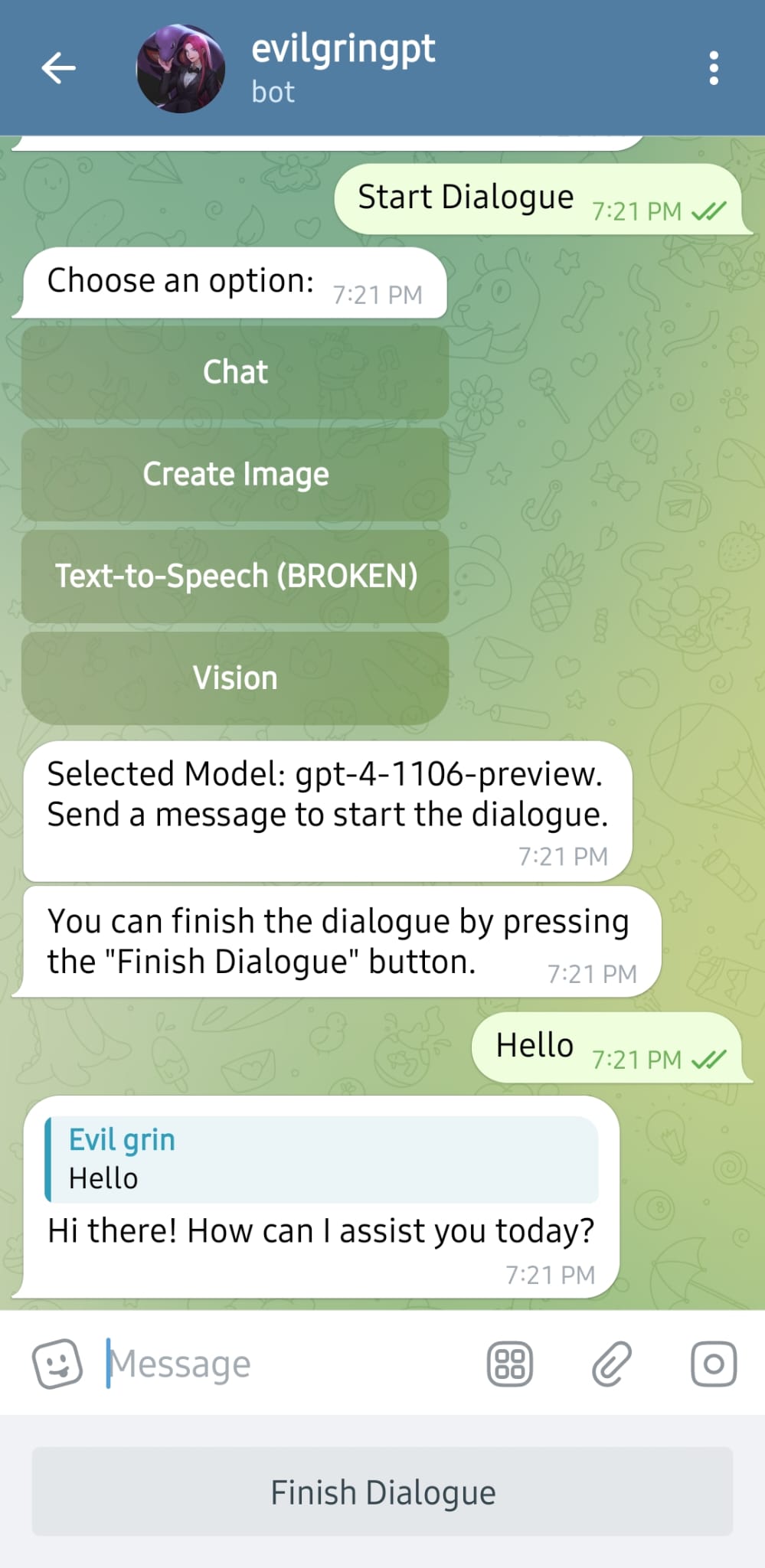The height and width of the screenshot is (1568, 765).
Task: Select the Chat option
Action: [x=235, y=372]
